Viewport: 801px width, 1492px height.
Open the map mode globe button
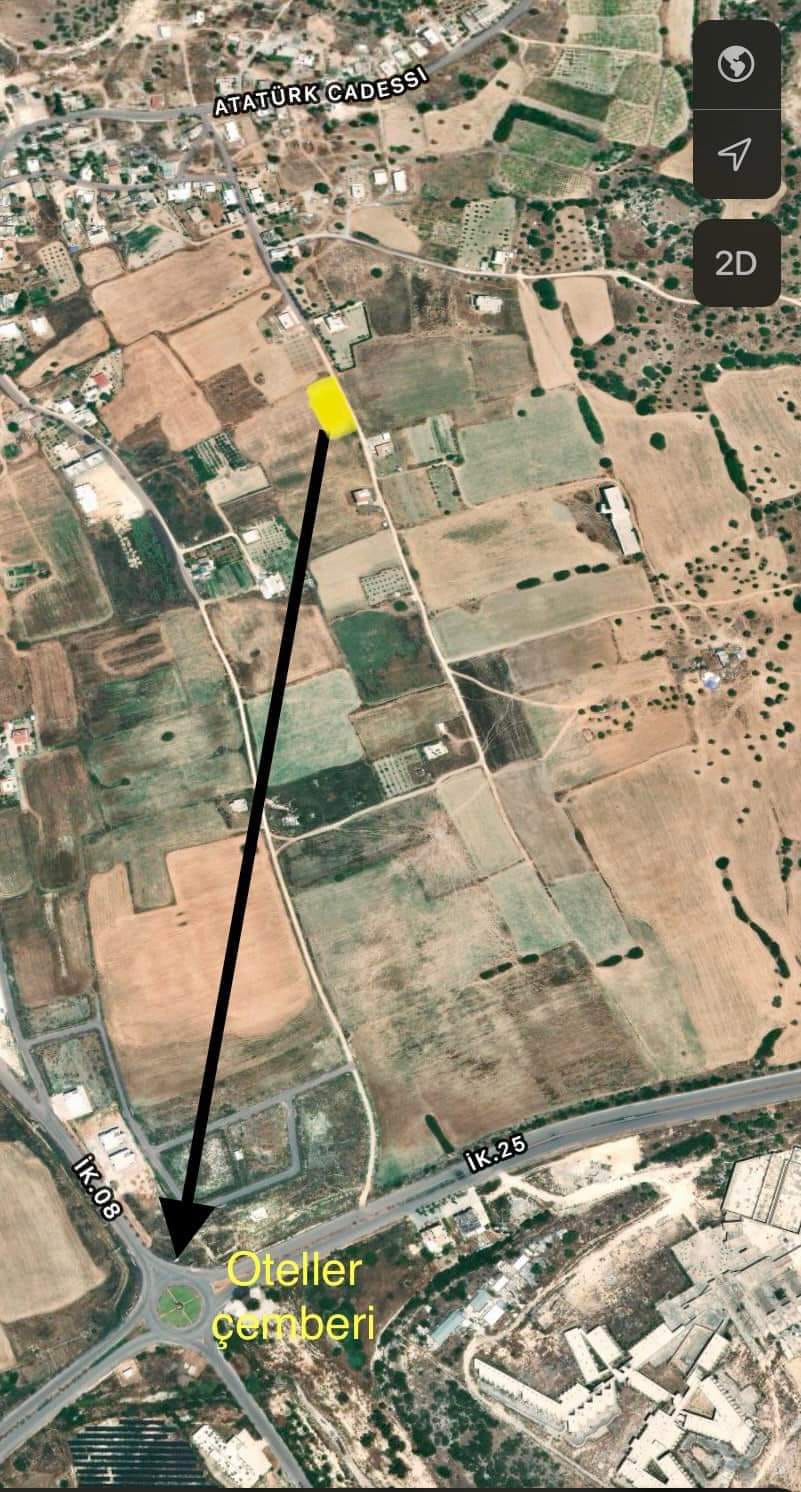click(736, 65)
